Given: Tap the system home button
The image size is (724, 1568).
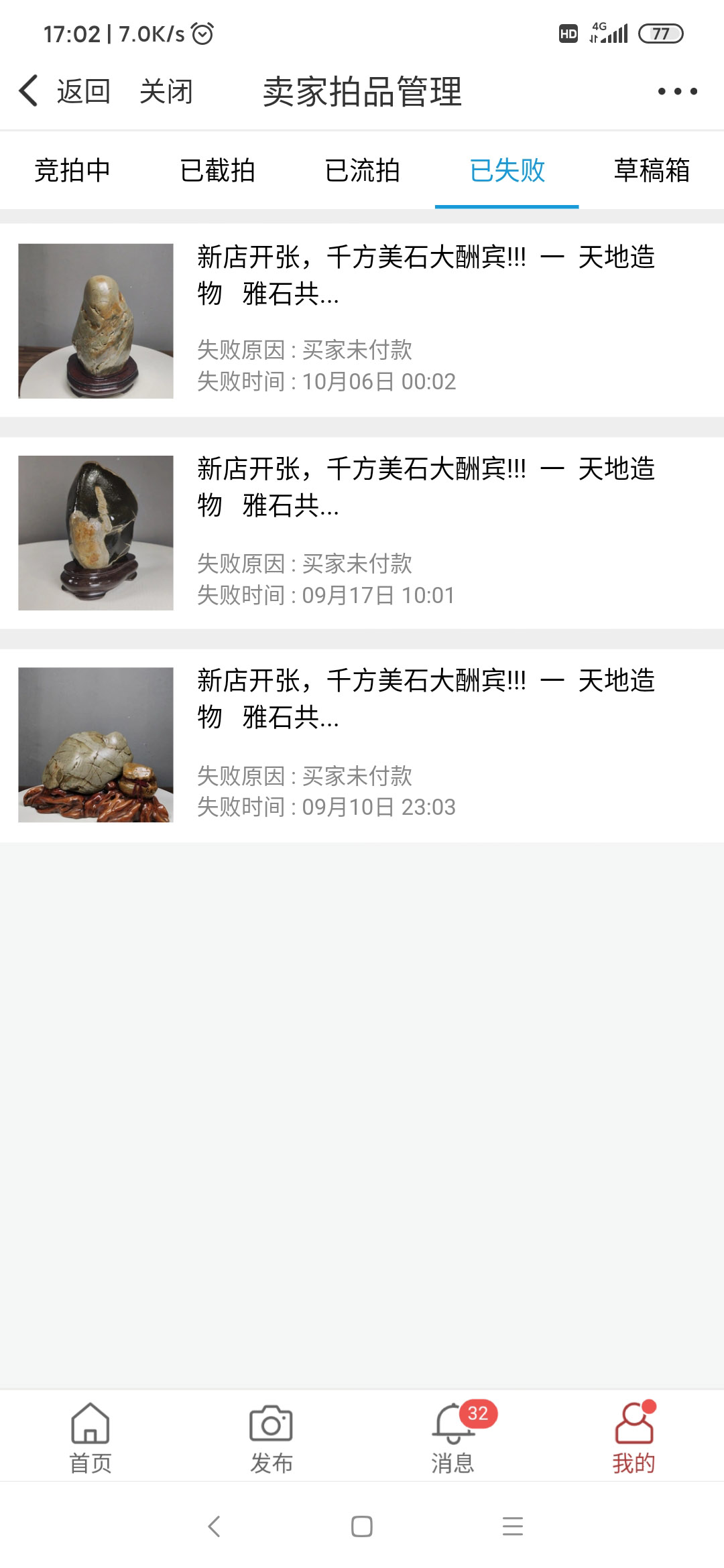Looking at the screenshot, I should coord(362,1526).
